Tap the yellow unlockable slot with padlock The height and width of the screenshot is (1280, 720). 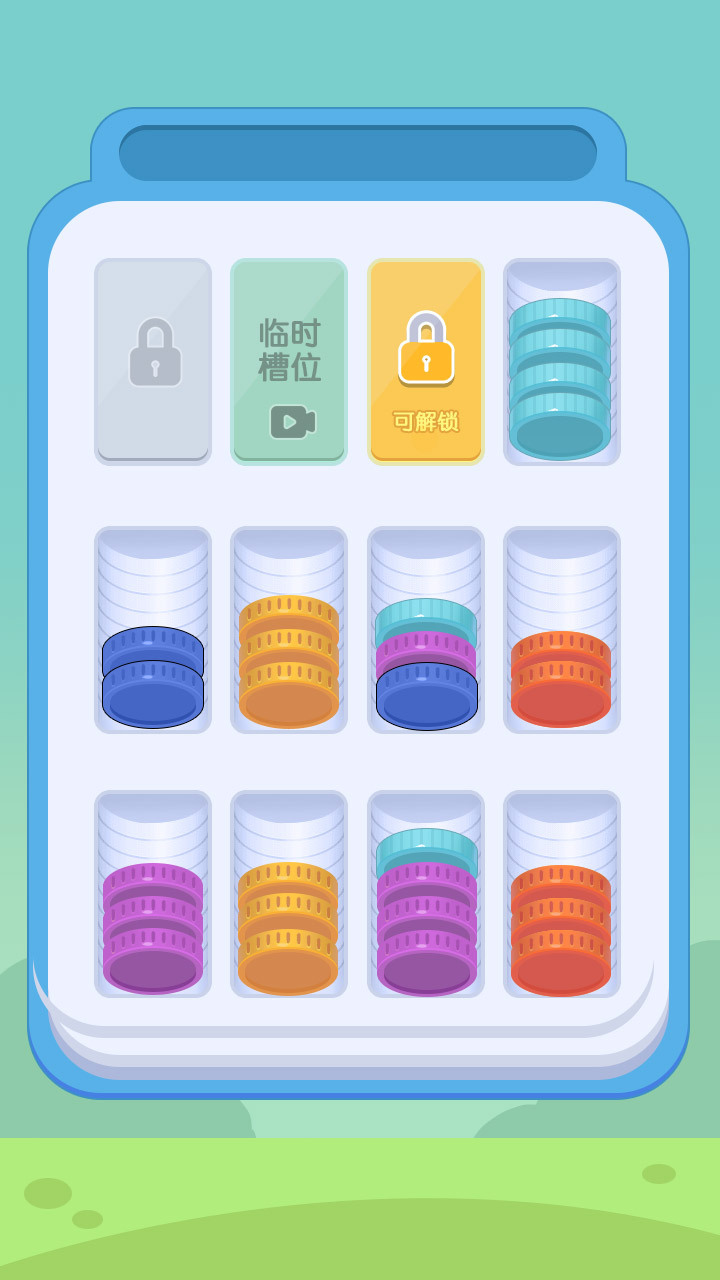(426, 362)
